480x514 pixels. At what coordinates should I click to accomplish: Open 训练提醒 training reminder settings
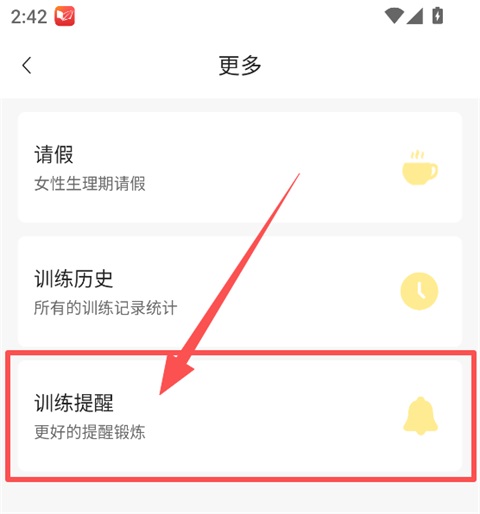coord(240,415)
